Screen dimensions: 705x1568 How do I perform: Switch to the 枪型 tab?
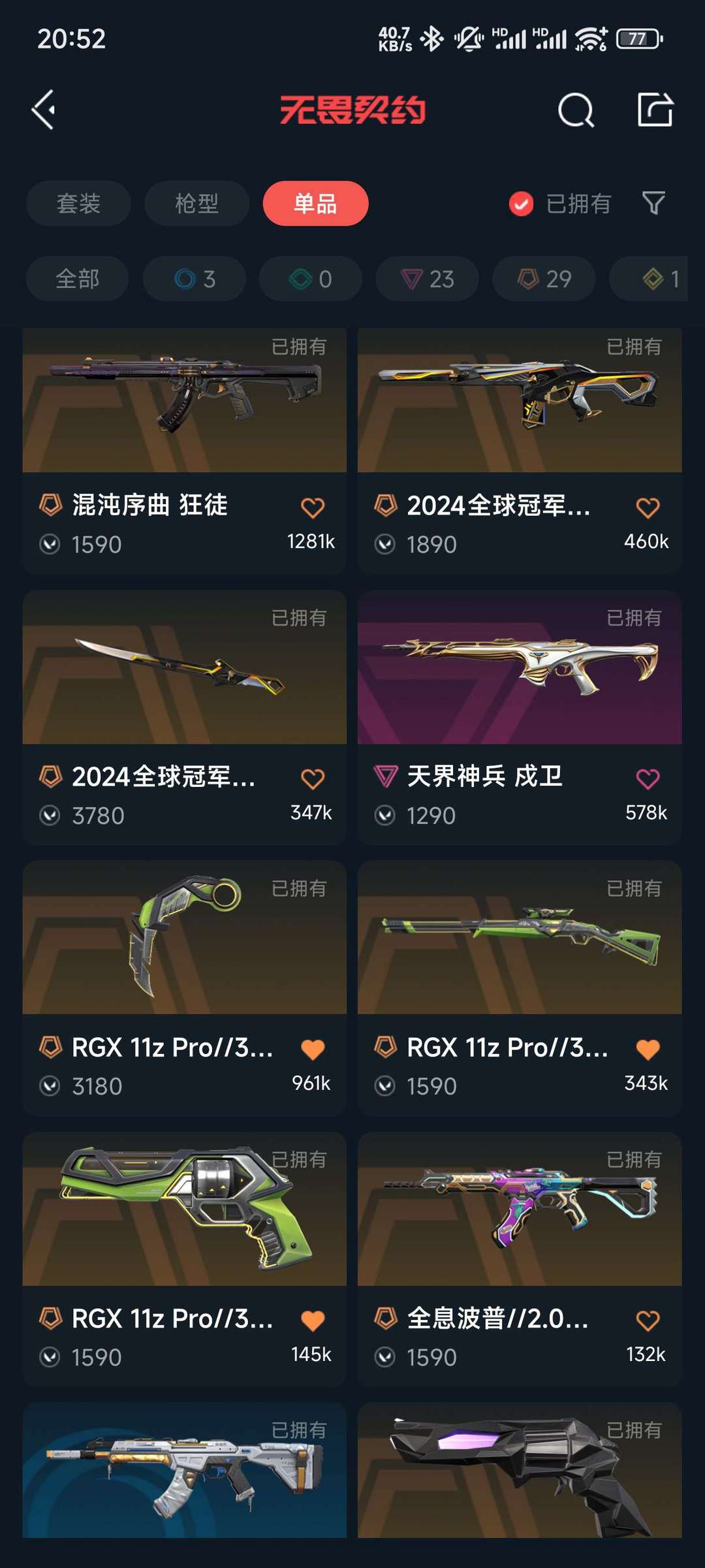196,204
